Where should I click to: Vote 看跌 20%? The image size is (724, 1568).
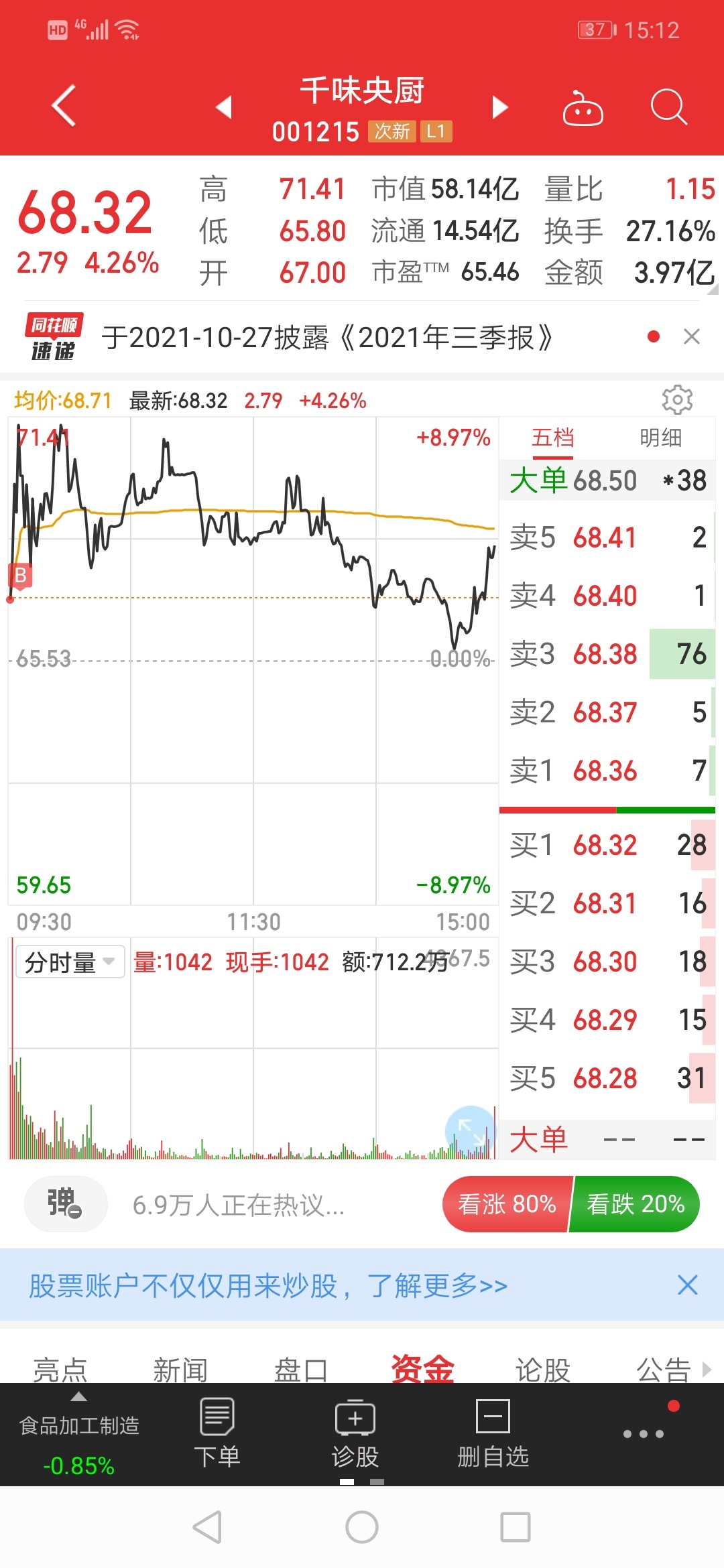tap(635, 1204)
